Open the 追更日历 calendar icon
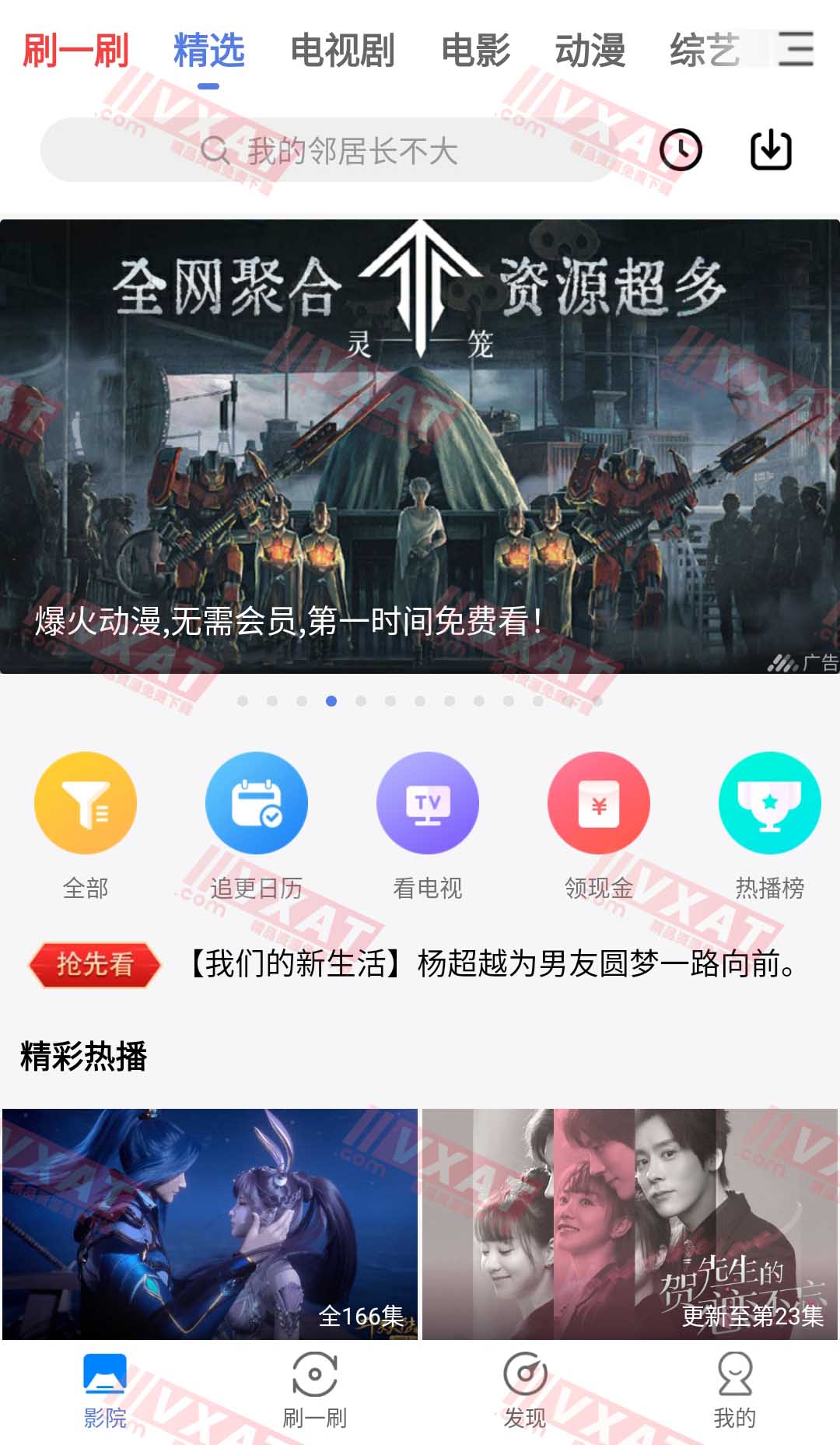This screenshot has height=1445, width=840. tap(256, 803)
